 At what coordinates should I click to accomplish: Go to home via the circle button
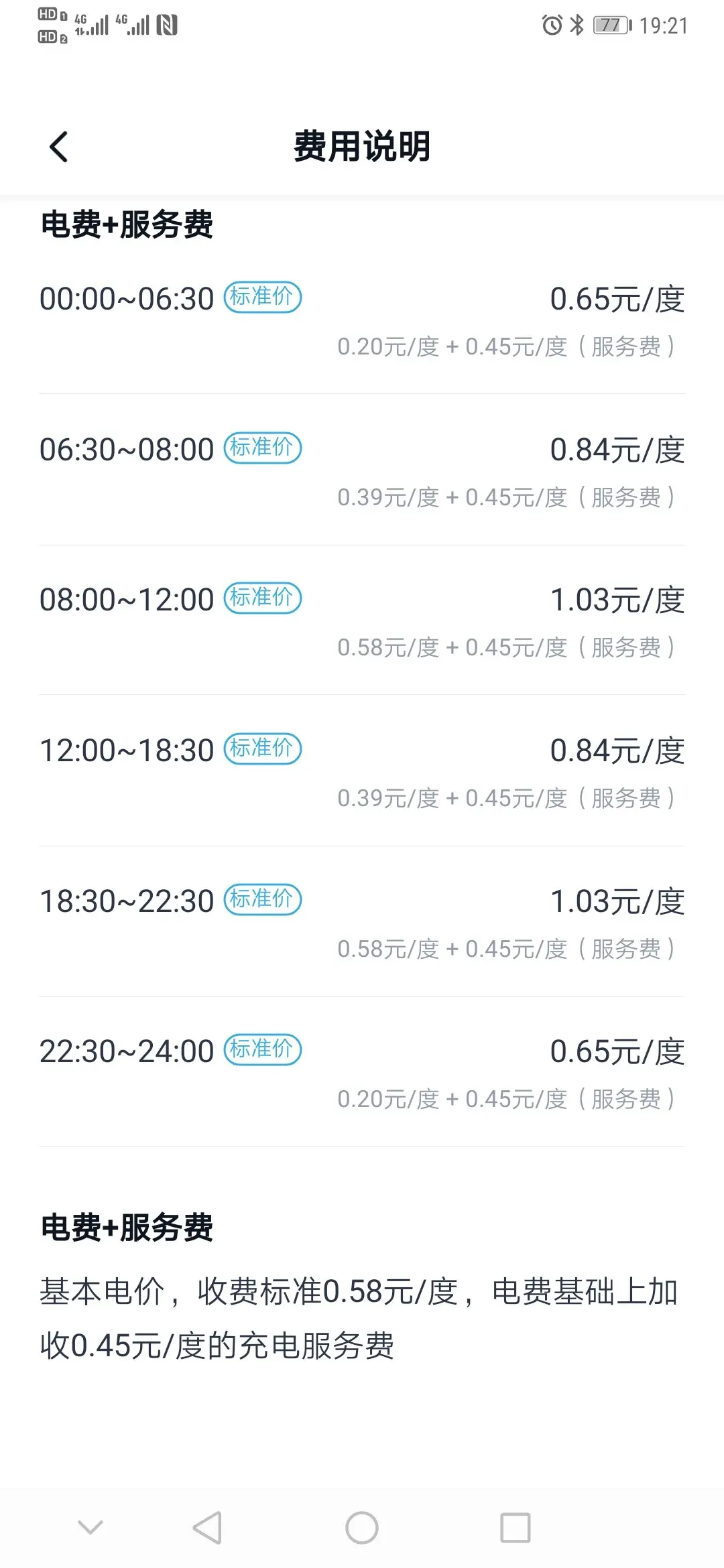tap(362, 1528)
